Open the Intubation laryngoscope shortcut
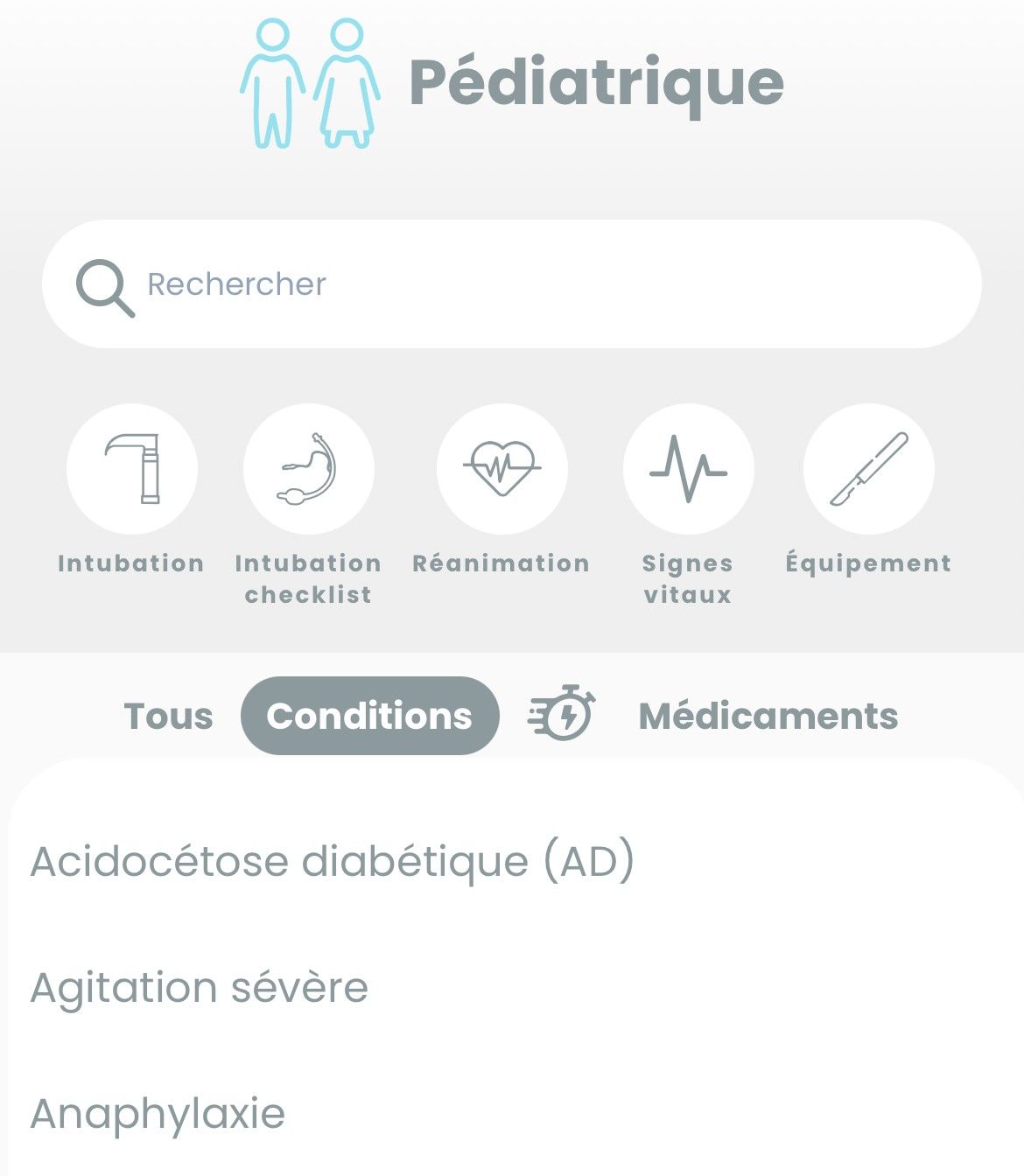This screenshot has width=1024, height=1176. 132,470
